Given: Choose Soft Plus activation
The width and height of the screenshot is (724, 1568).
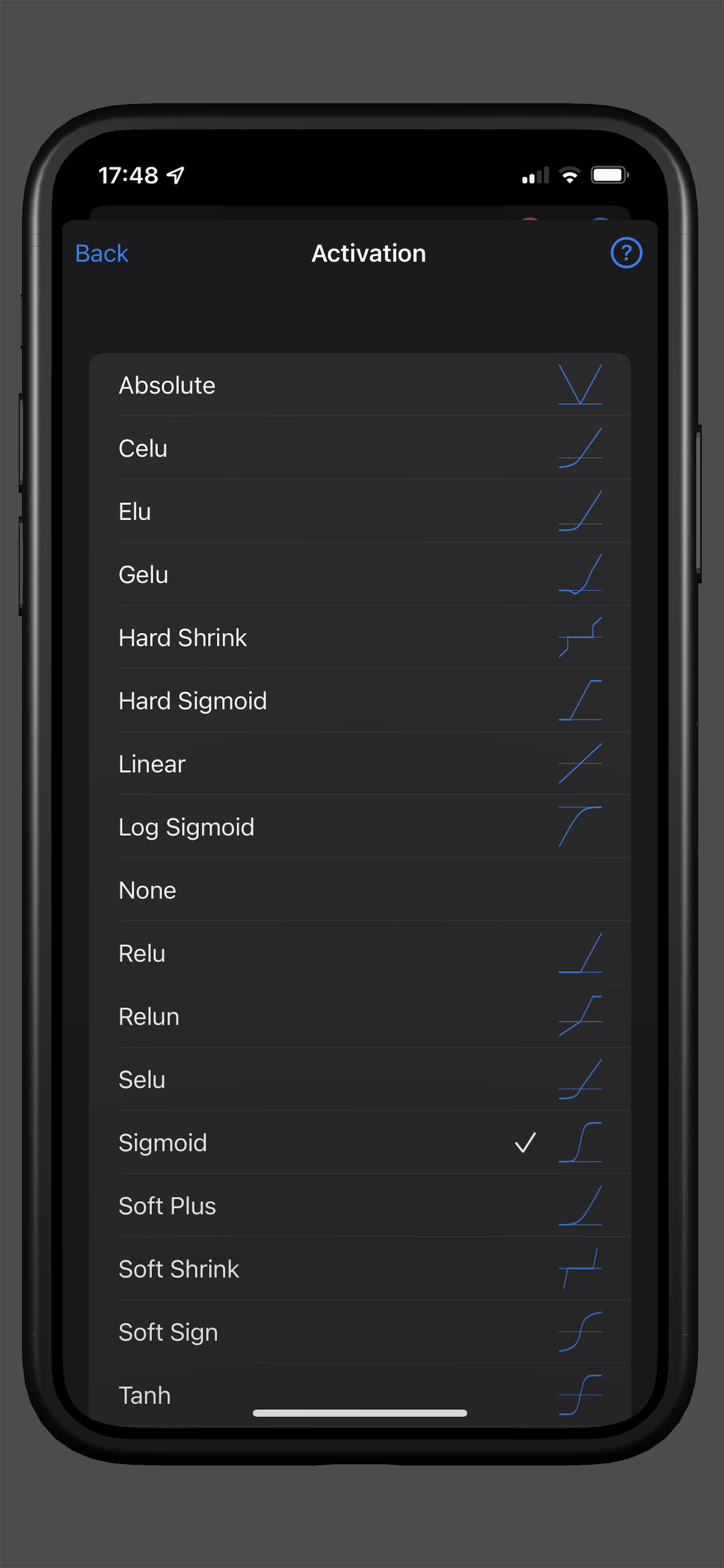Looking at the screenshot, I should pos(359,1206).
